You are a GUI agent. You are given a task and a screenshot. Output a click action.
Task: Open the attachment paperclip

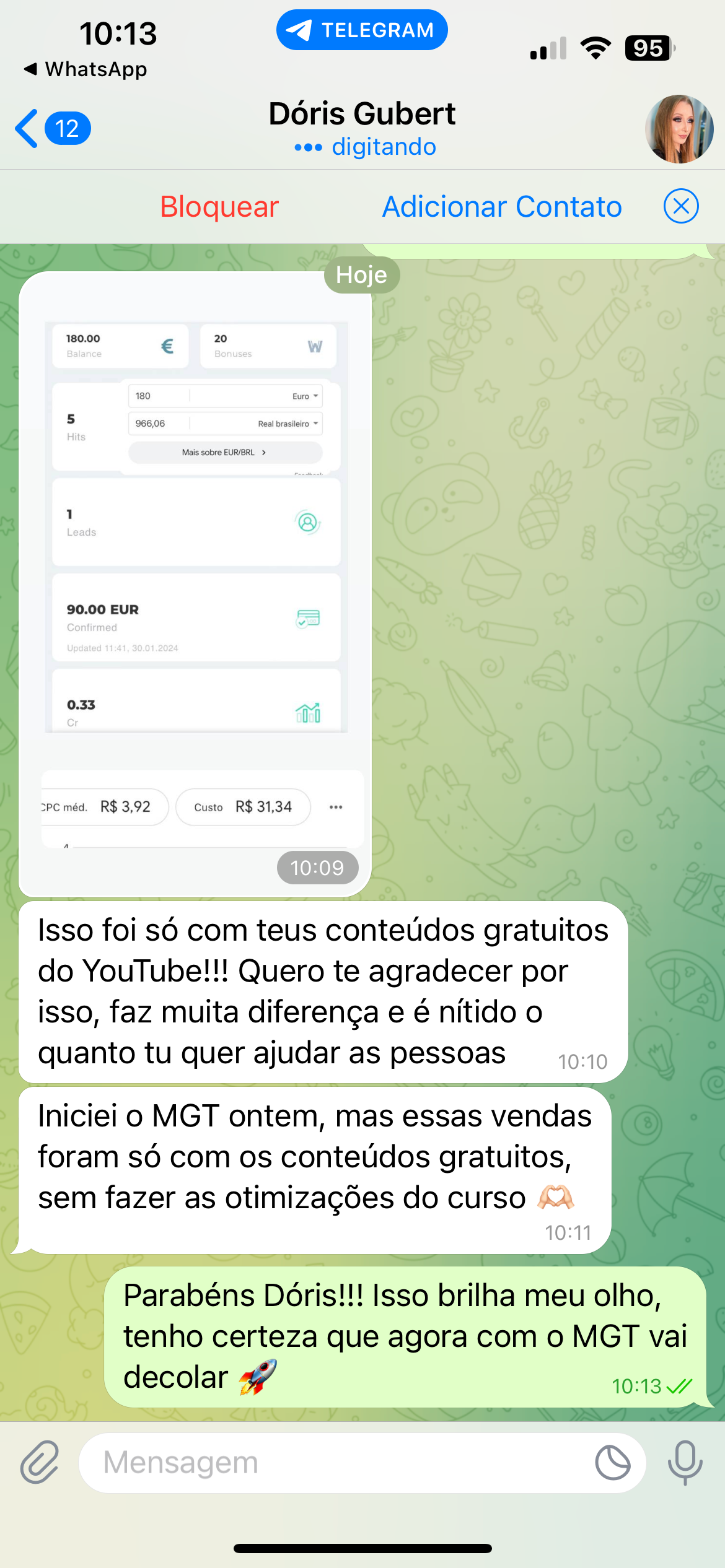click(x=40, y=1463)
